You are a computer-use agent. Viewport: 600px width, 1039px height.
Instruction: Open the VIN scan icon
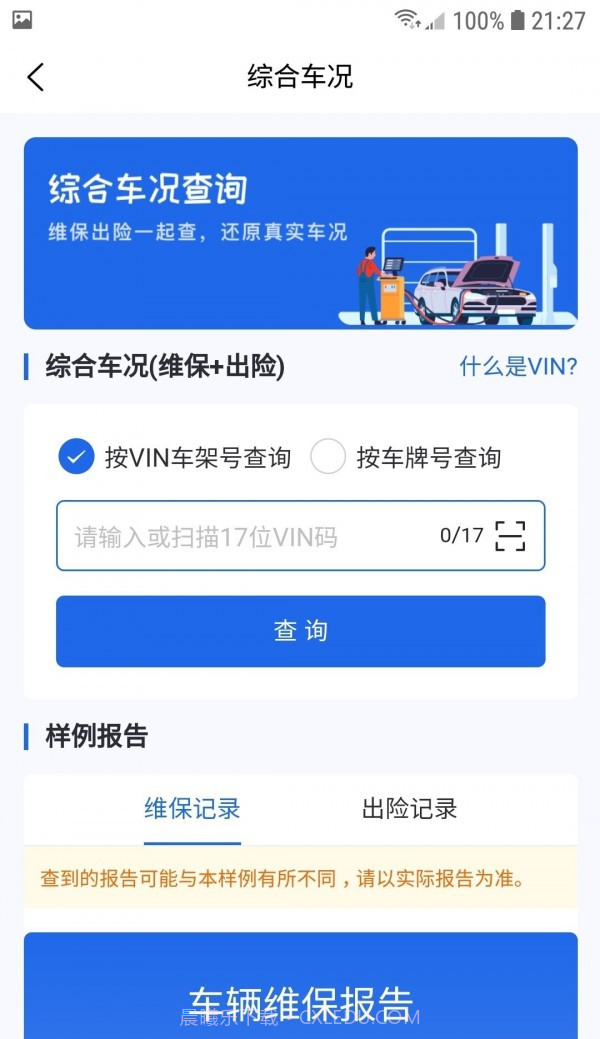pyautogui.click(x=510, y=536)
